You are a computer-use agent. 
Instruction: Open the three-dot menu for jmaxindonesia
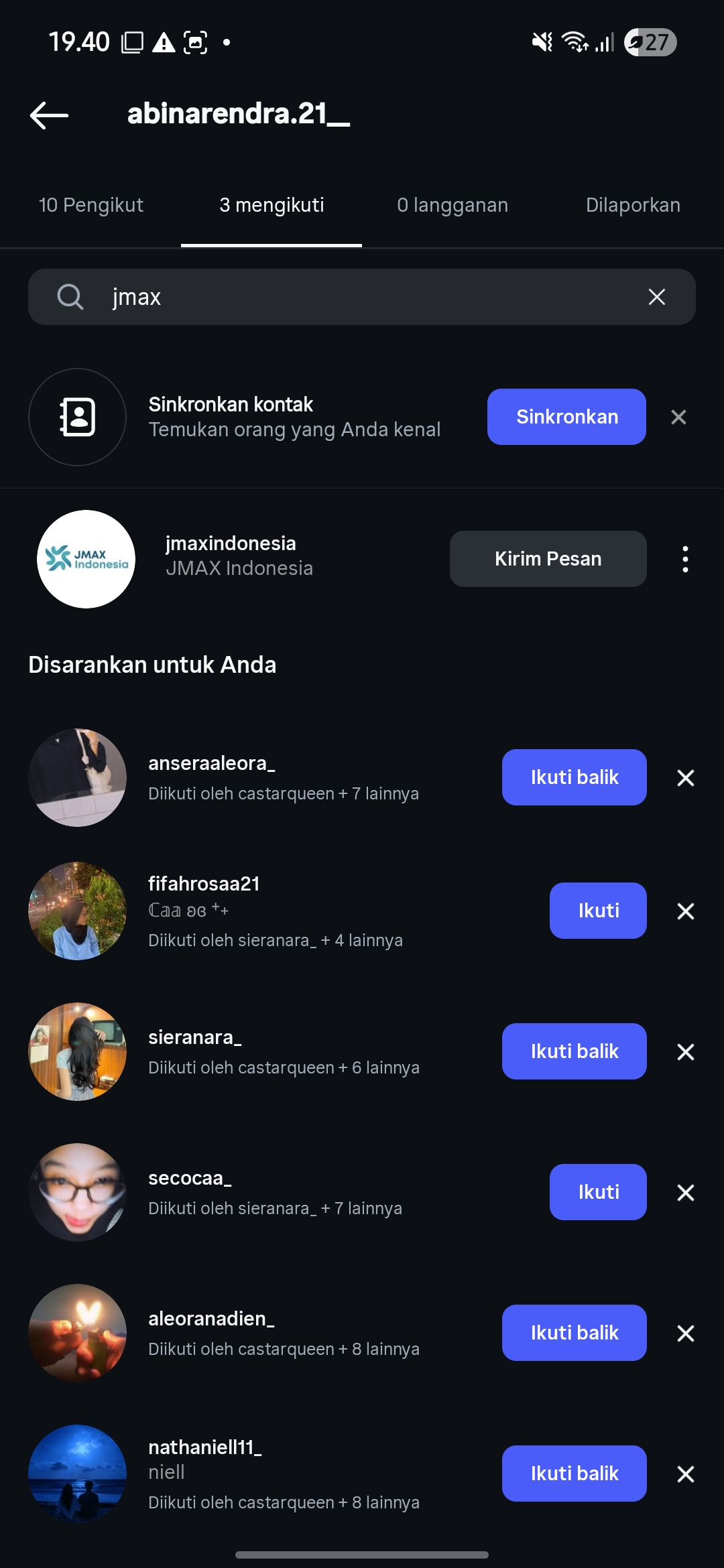(685, 559)
